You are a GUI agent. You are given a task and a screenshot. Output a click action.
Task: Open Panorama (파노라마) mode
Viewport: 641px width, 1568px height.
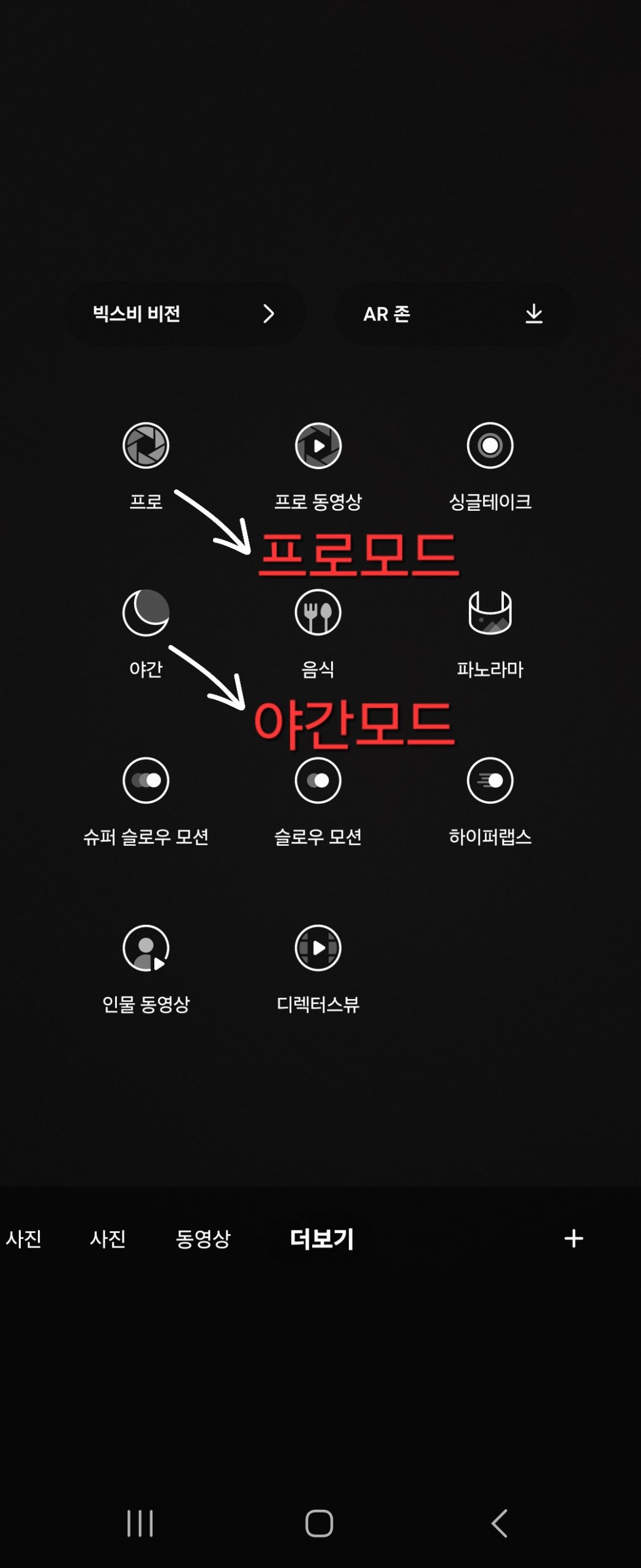click(x=490, y=612)
